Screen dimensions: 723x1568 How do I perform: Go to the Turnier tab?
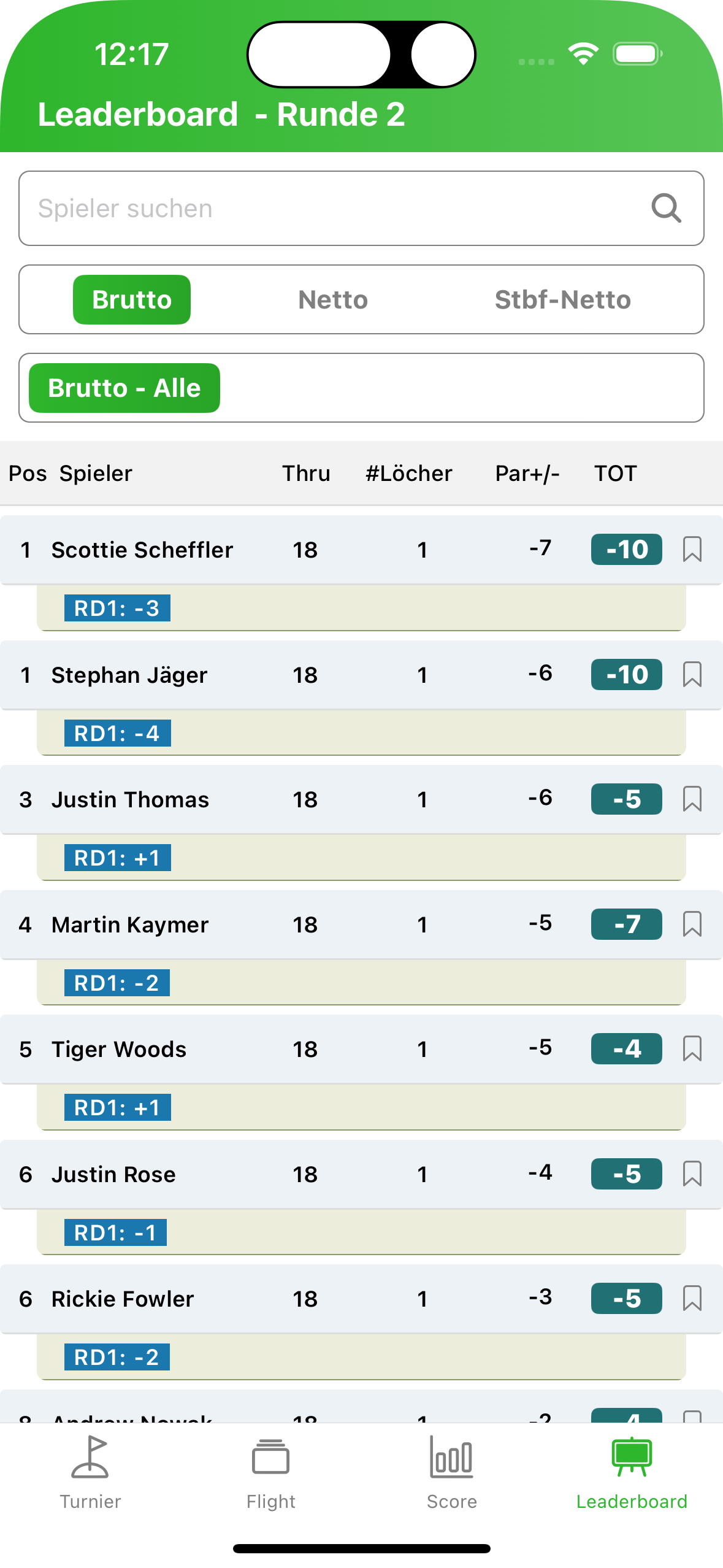(90, 1472)
